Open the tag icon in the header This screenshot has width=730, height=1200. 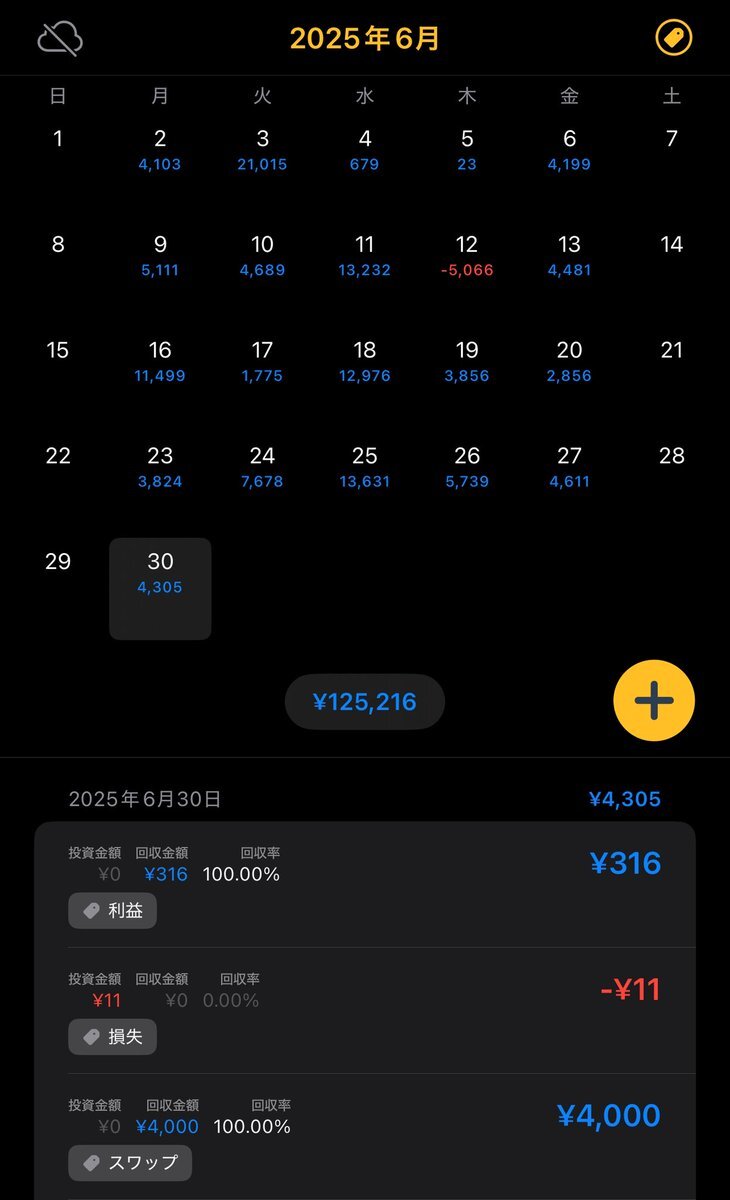coord(674,38)
